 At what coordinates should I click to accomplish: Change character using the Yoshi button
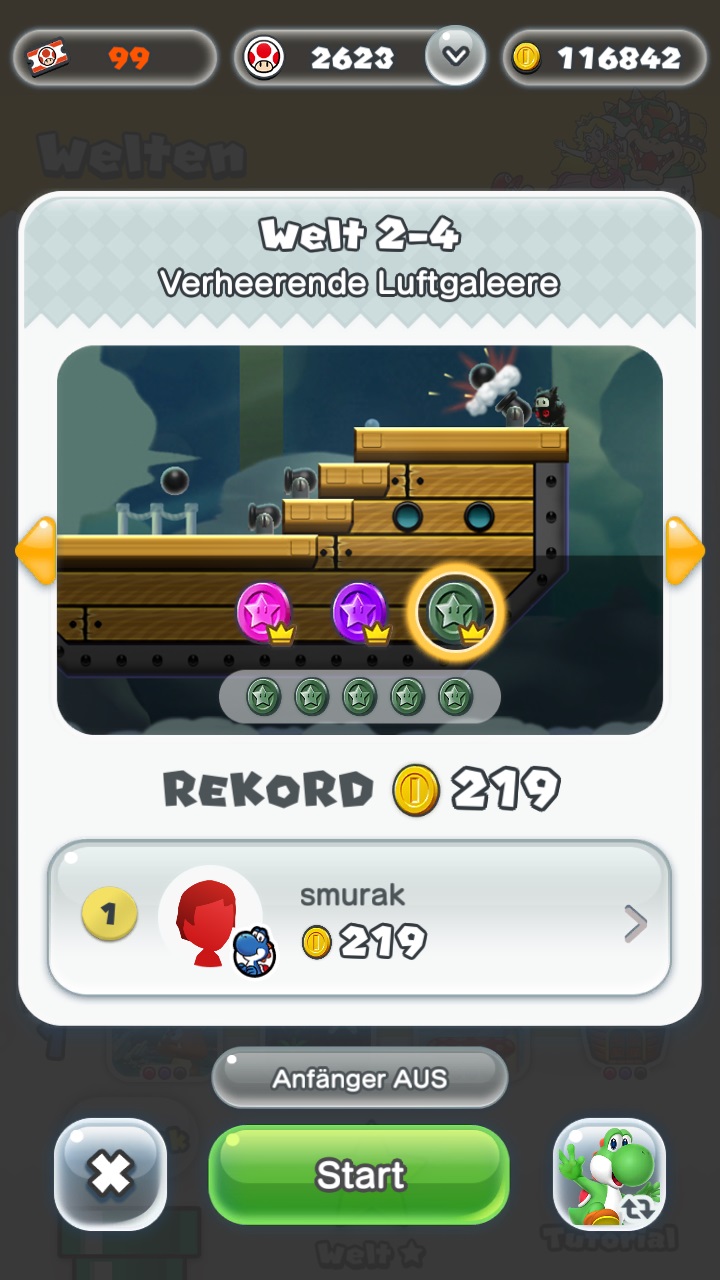pos(610,1174)
